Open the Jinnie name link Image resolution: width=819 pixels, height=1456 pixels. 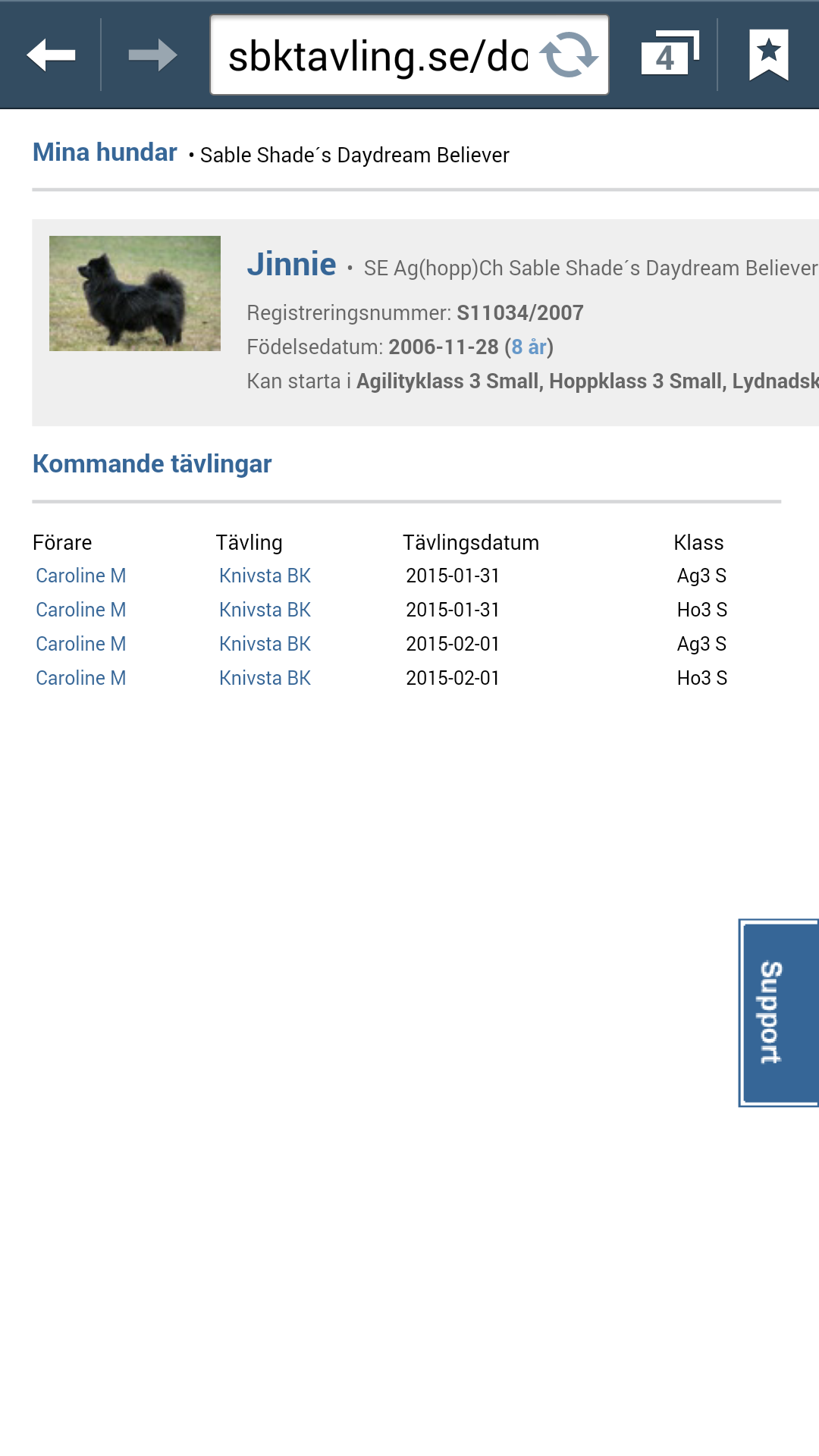pos(291,265)
